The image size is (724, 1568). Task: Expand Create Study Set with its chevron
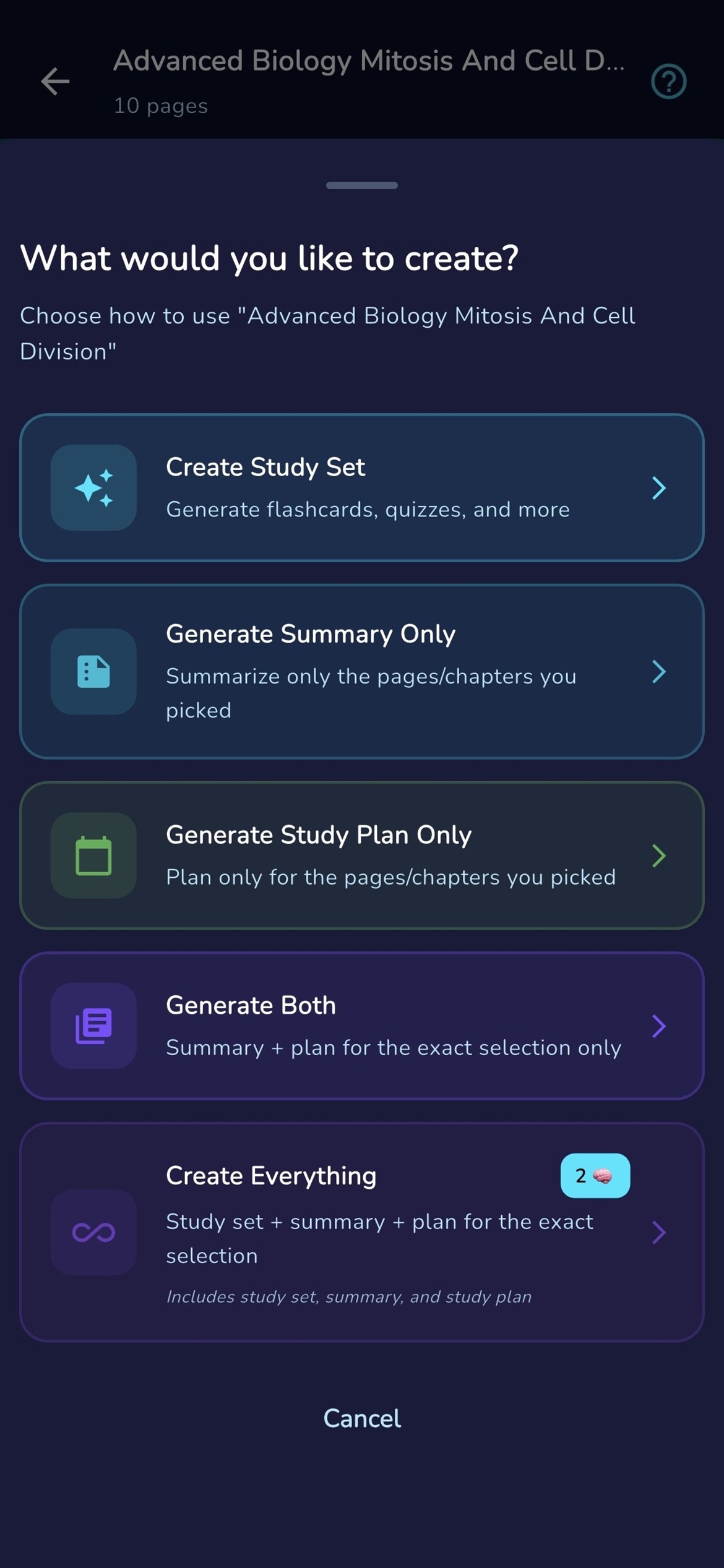tap(658, 488)
